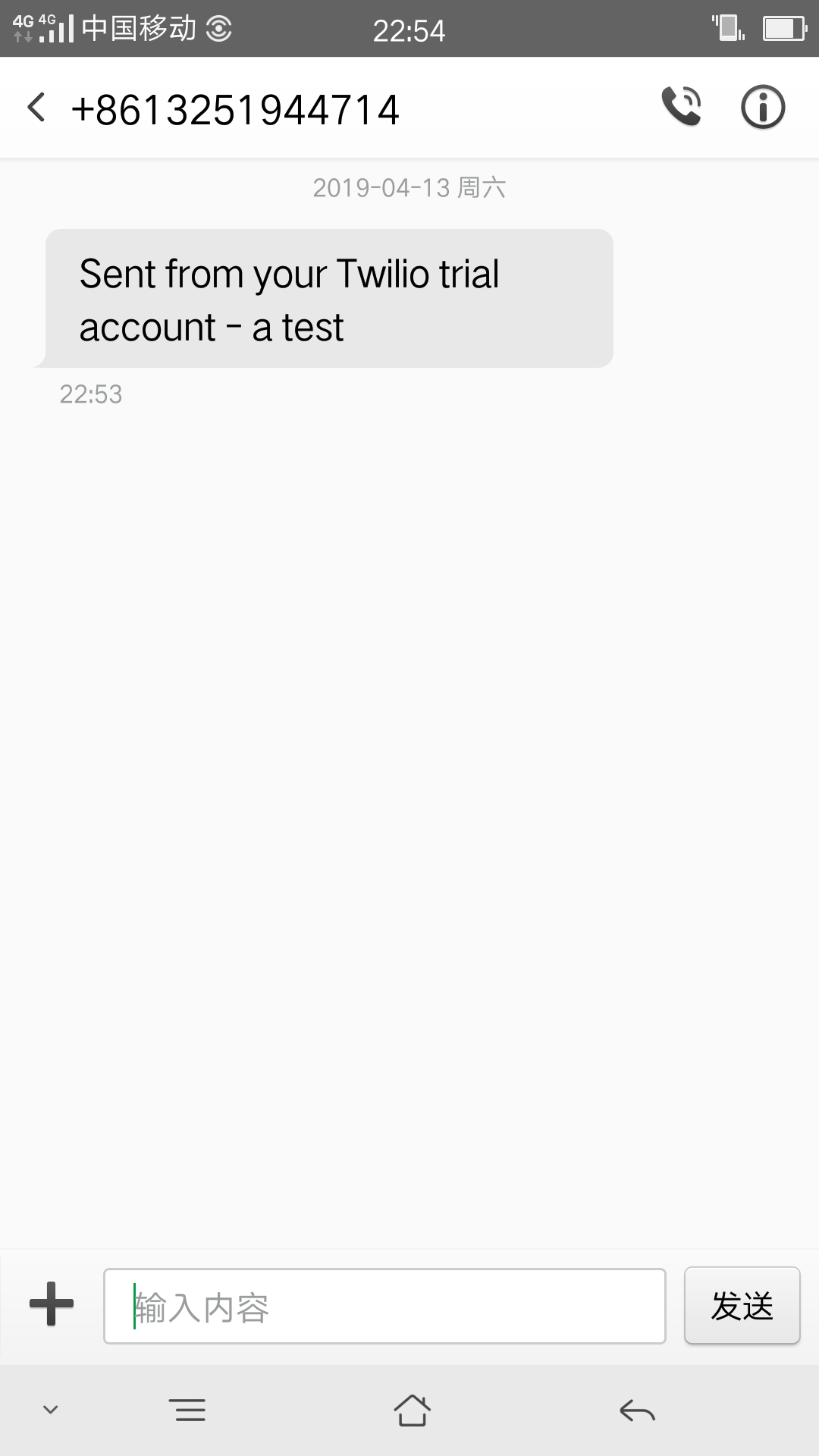This screenshot has height=1456, width=819.
Task: Go back to the message list
Action: [36, 108]
